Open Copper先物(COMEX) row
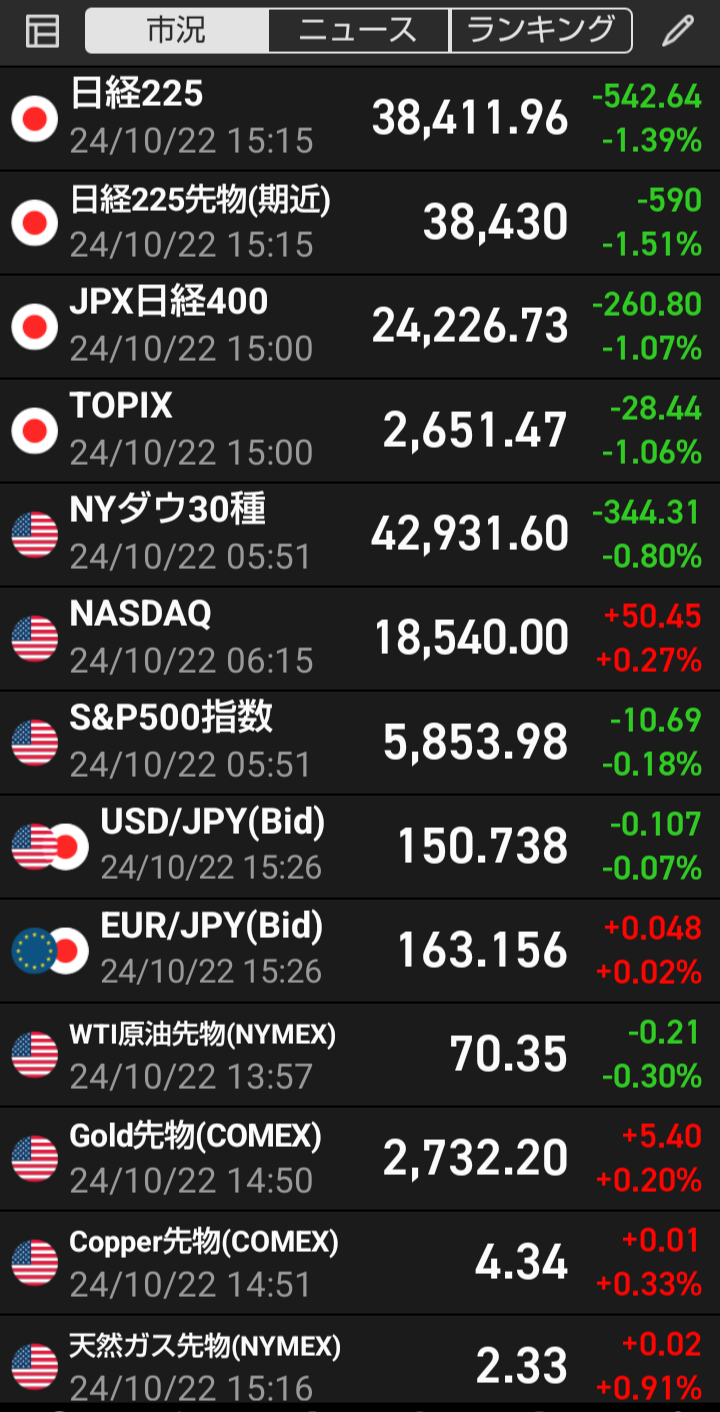This screenshot has height=1412, width=720. [360, 1262]
